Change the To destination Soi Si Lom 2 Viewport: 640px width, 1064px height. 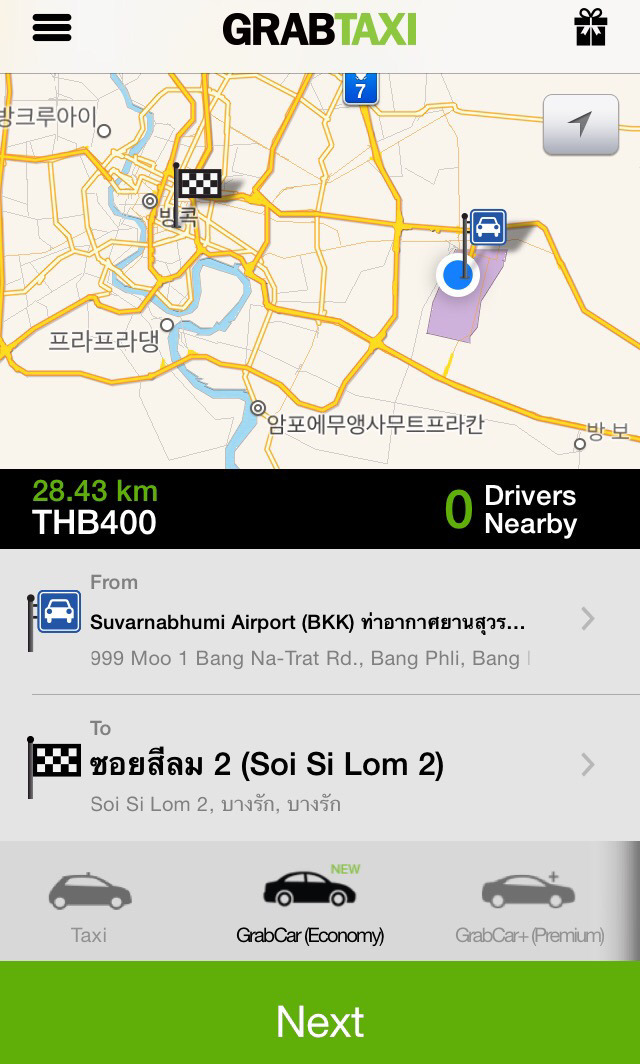click(x=320, y=768)
